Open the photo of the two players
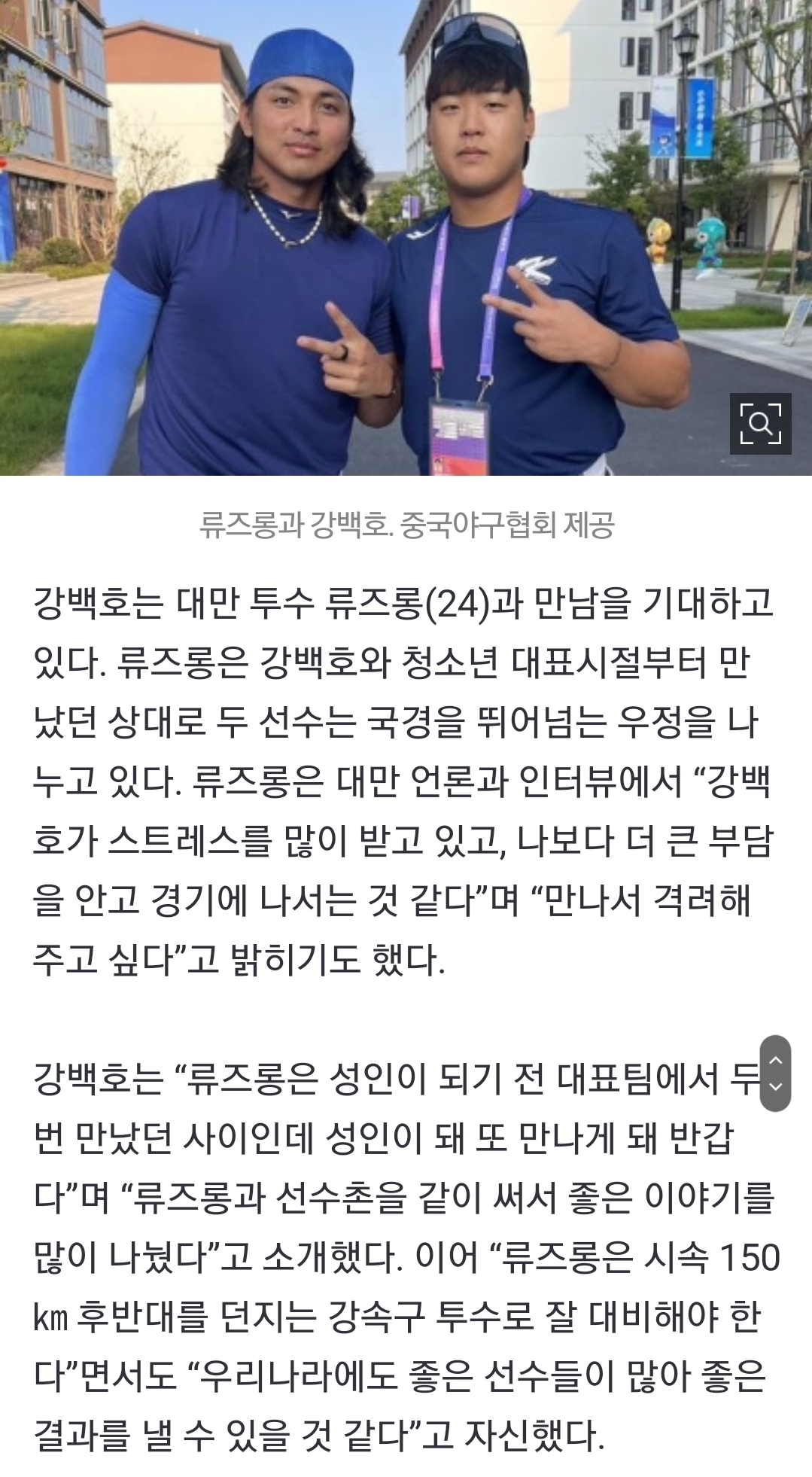The width and height of the screenshot is (812, 1477). tap(406, 238)
